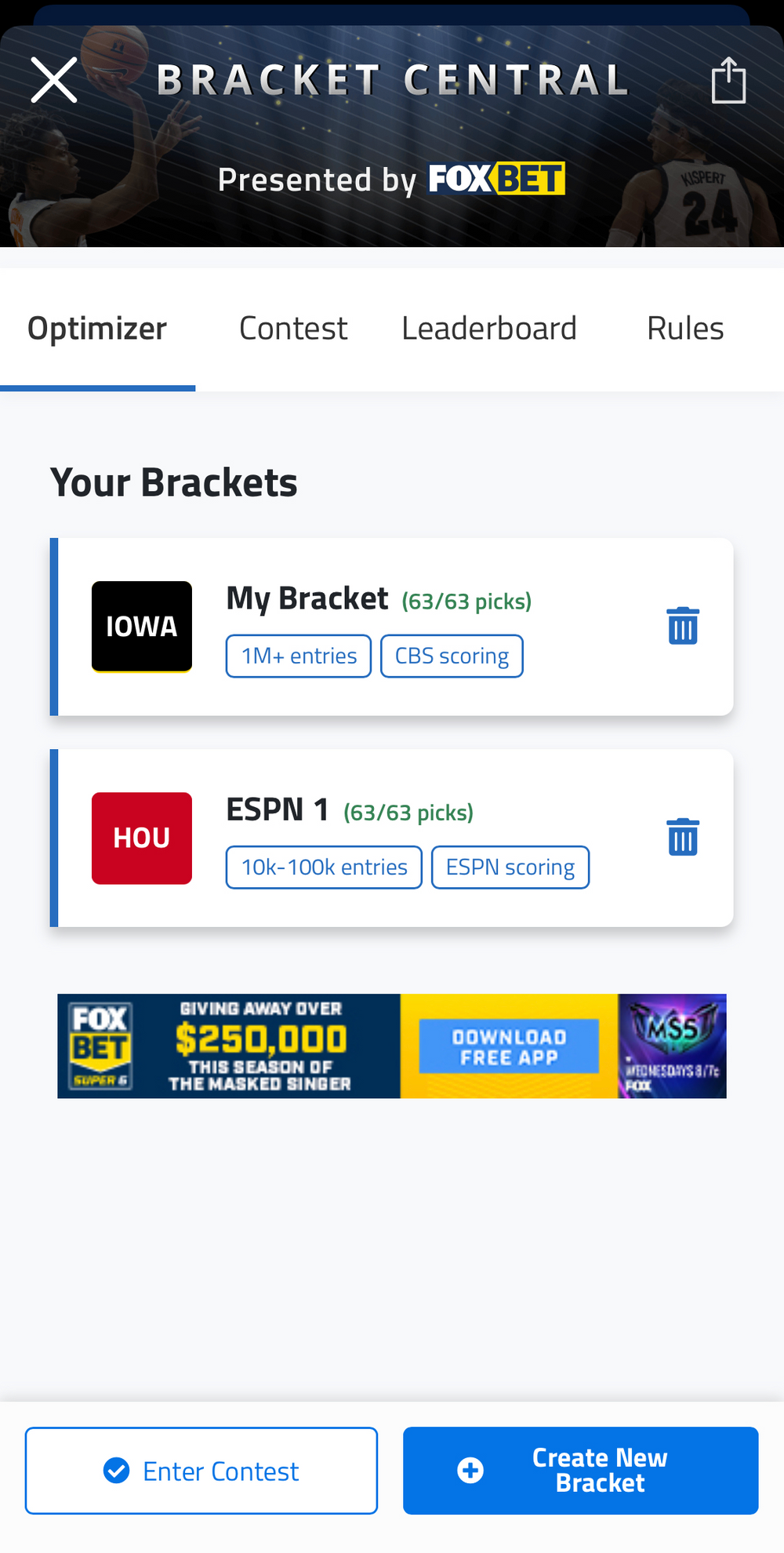The width and height of the screenshot is (784, 1553).
Task: Switch to the Contest tab
Action: [293, 327]
